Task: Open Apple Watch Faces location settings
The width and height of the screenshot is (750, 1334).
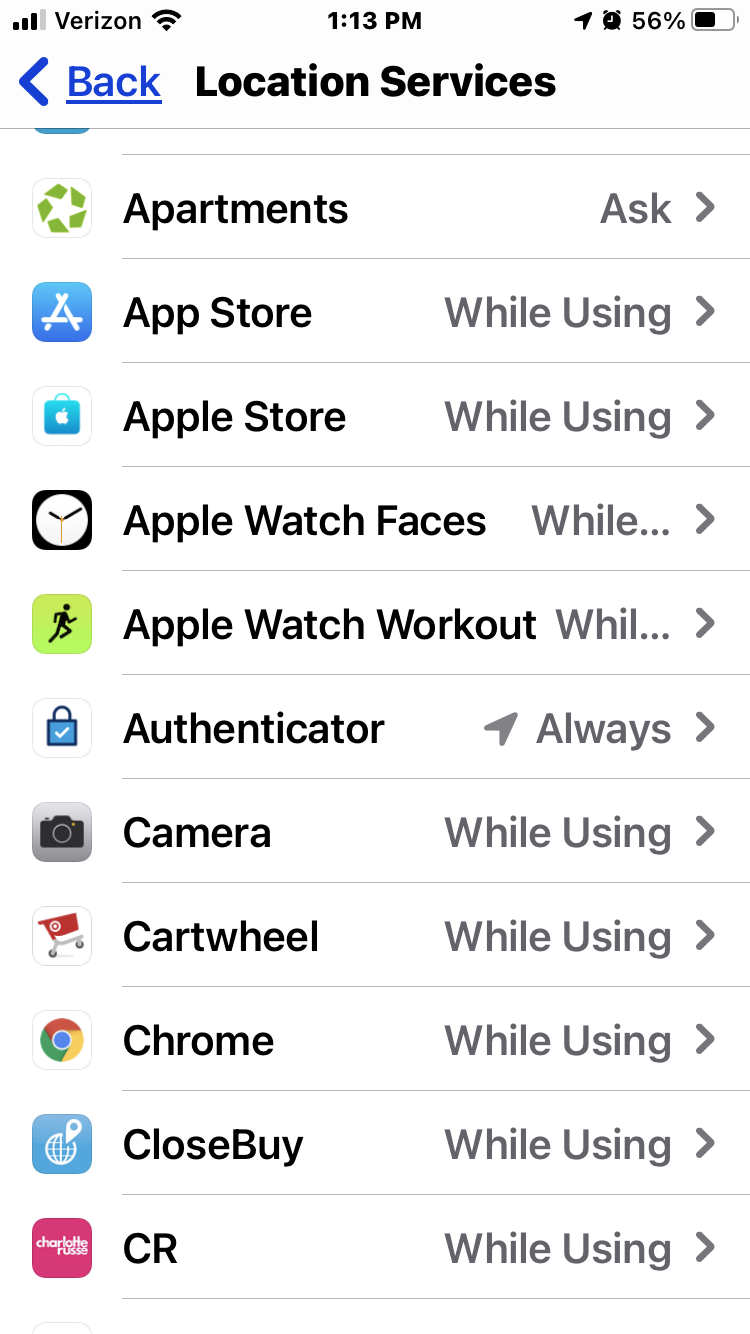Action: pos(375,521)
